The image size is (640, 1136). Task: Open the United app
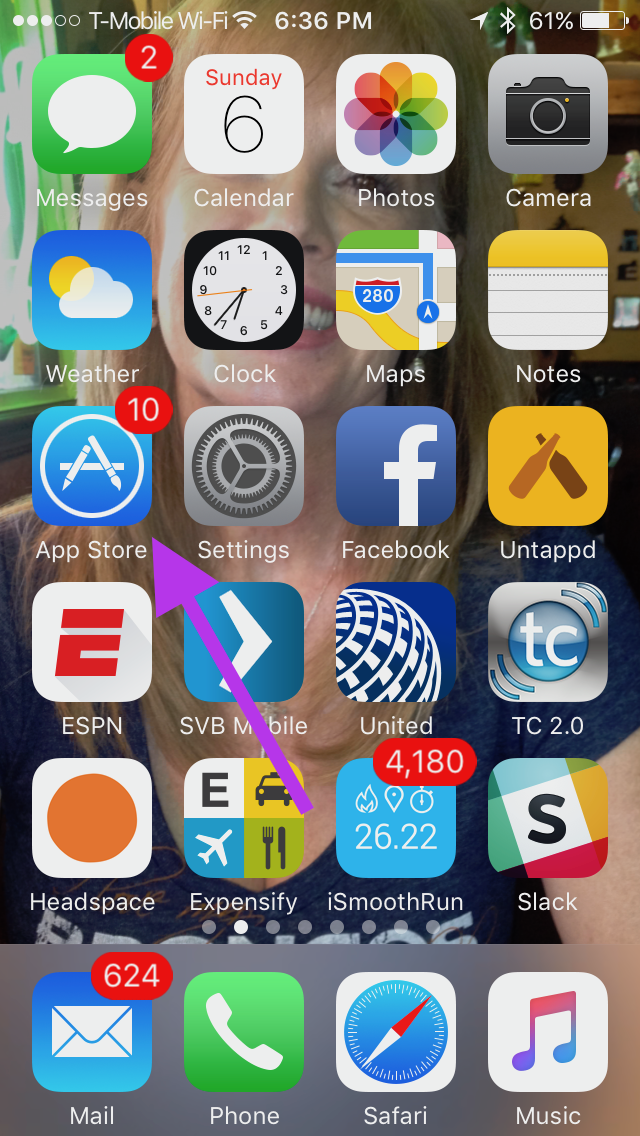(396, 642)
